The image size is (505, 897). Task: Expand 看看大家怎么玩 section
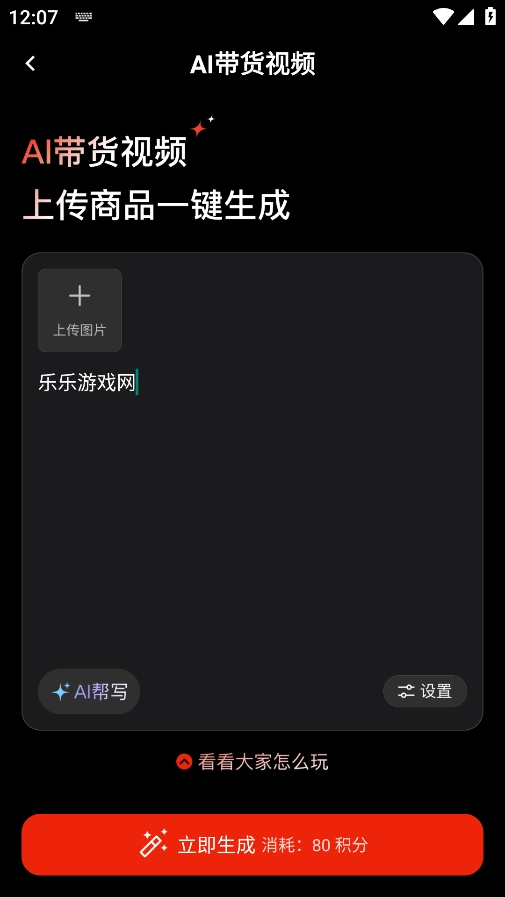coord(252,762)
